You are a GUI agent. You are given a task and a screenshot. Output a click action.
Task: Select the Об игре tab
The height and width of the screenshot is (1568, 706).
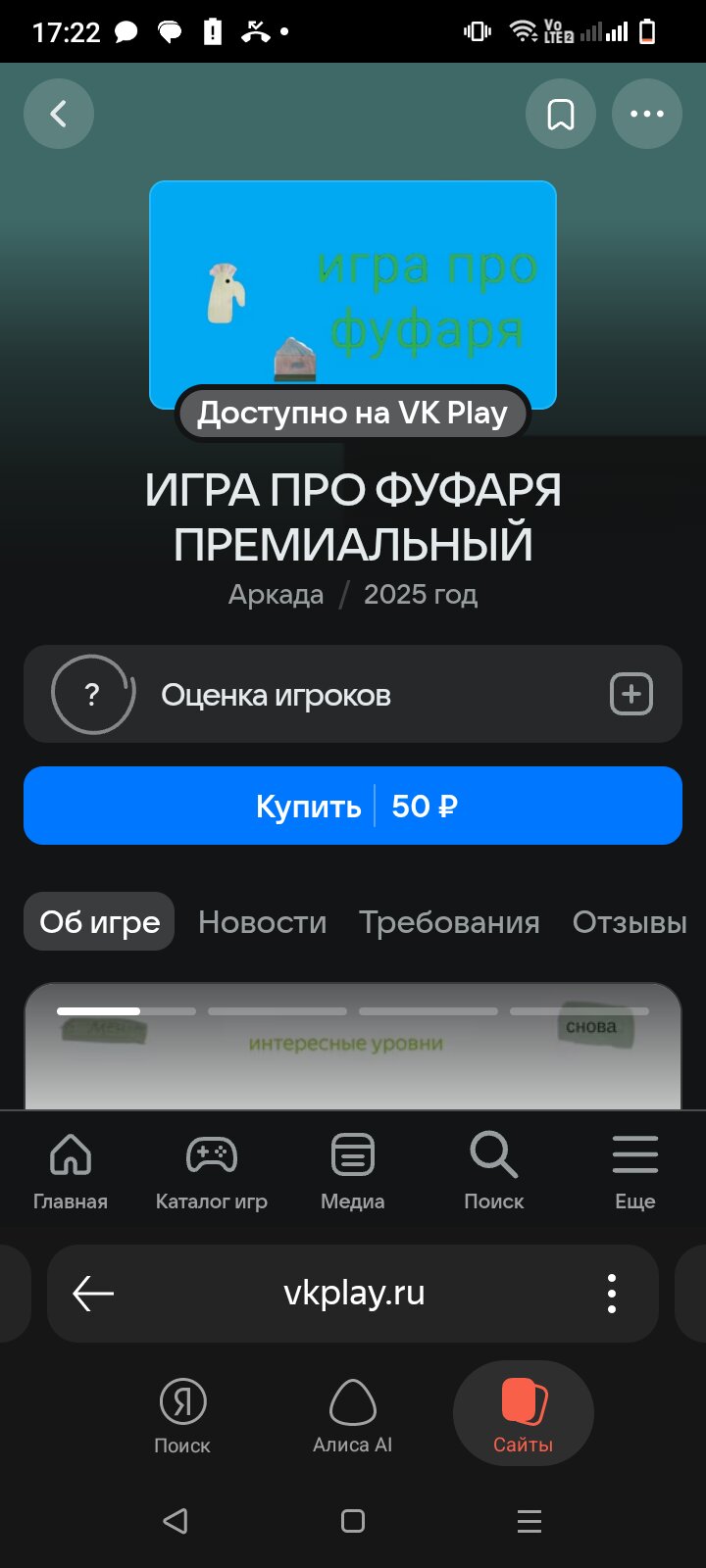pos(99,922)
